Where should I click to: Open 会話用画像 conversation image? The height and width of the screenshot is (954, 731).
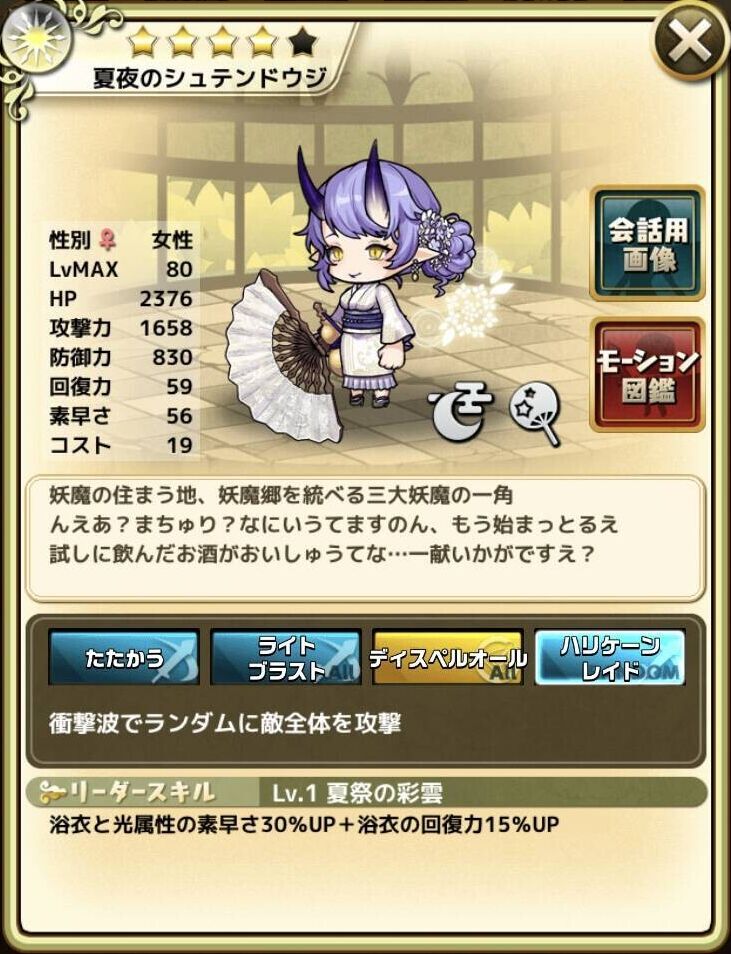coord(647,243)
